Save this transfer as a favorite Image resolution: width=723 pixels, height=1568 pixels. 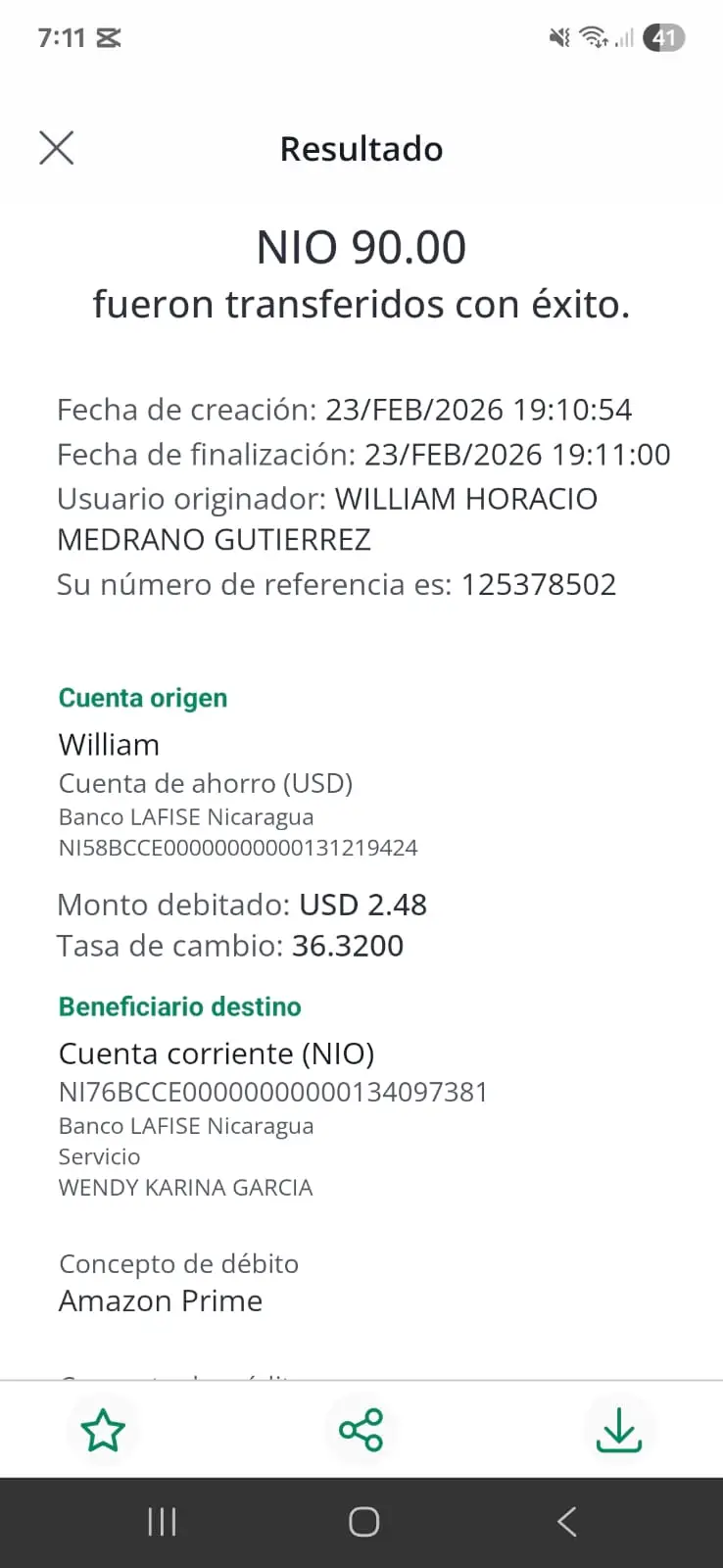103,1431
